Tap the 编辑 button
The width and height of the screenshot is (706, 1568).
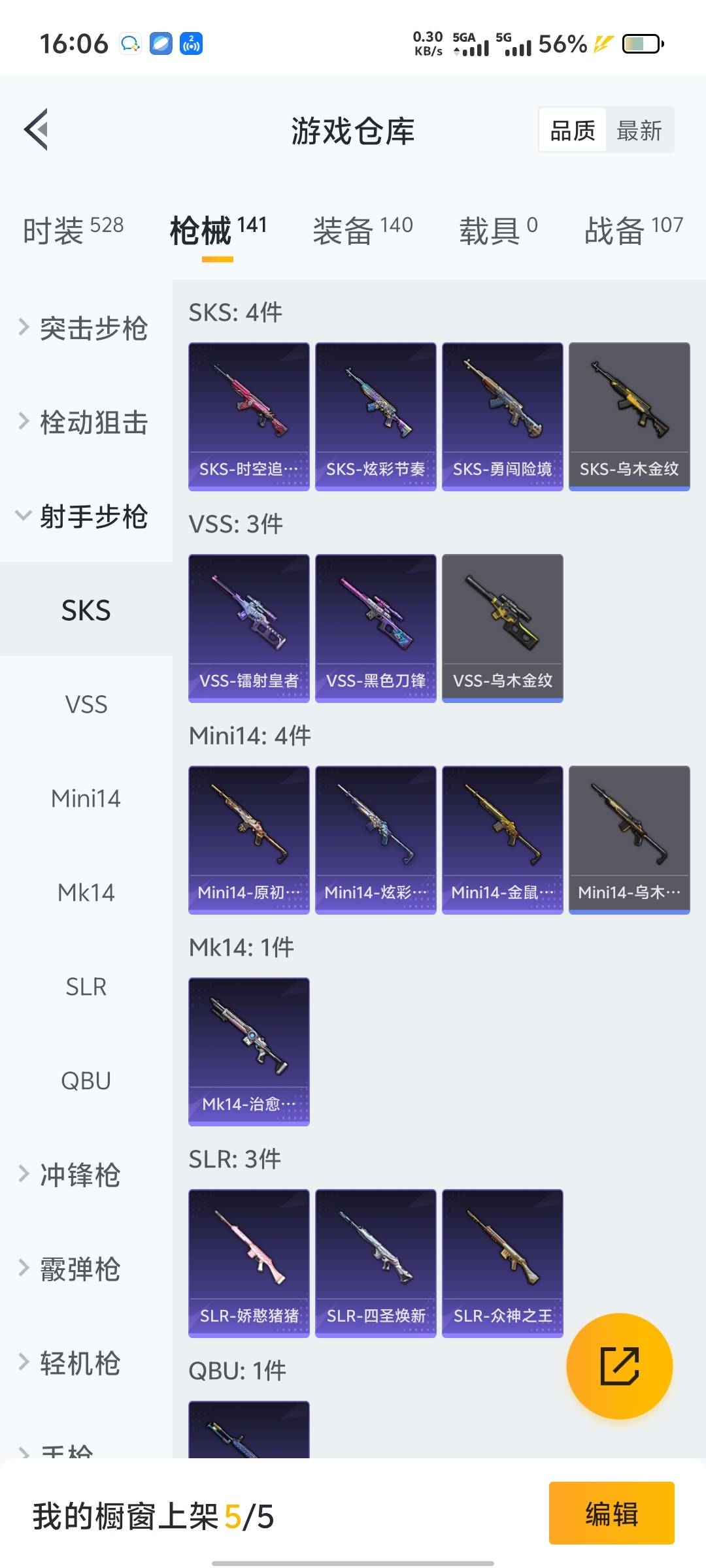(x=611, y=1513)
